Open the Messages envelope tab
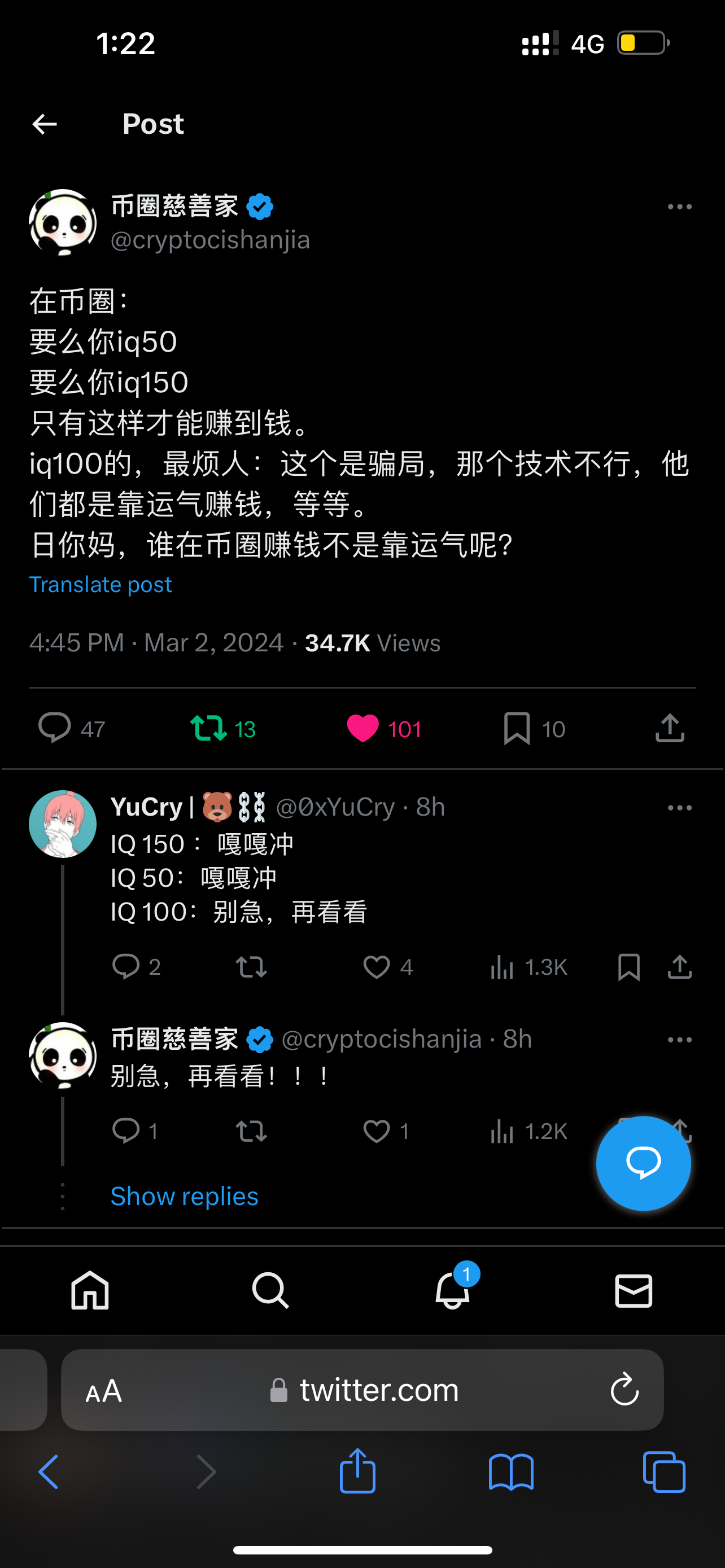The width and height of the screenshot is (725, 1568). point(634,1290)
